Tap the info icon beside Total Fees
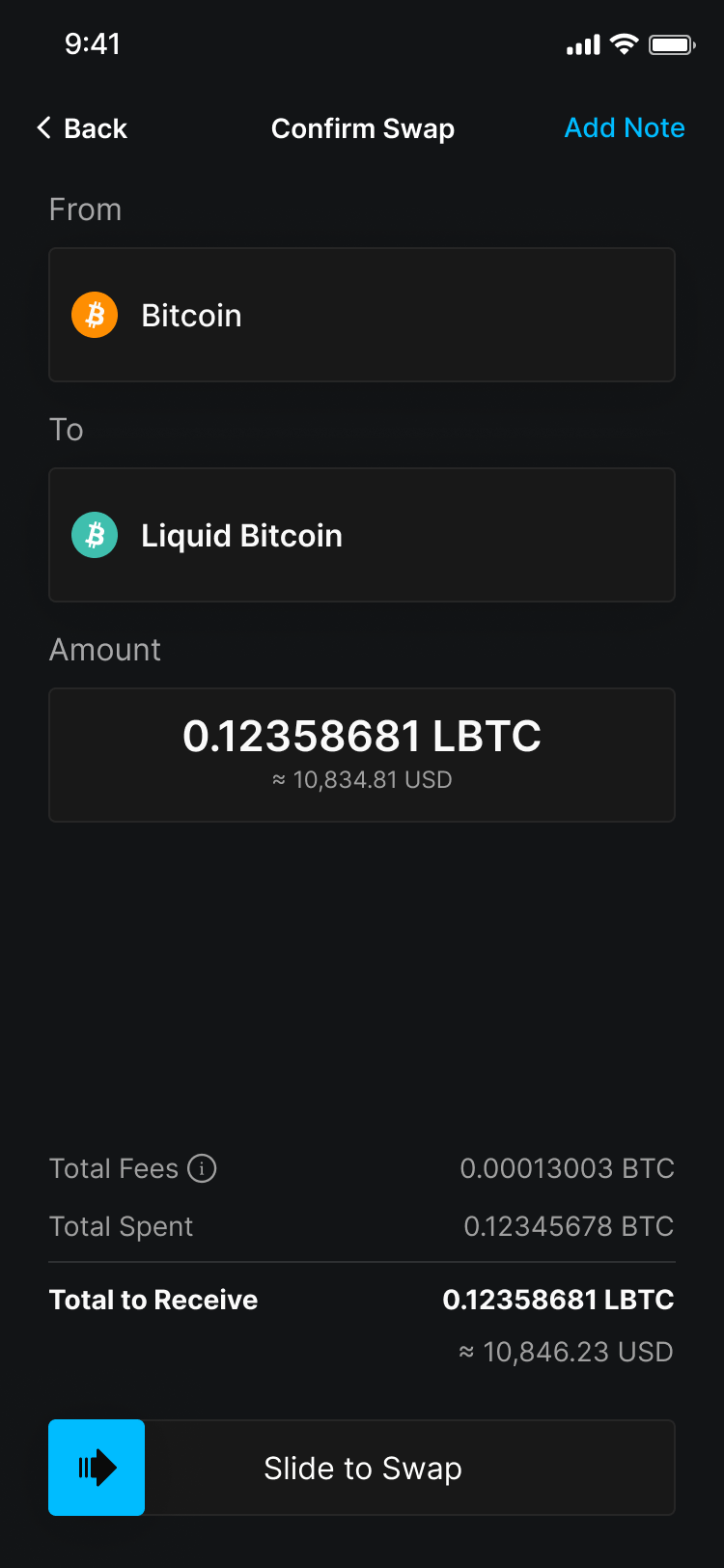Viewport: 724px width, 1568px height. click(x=201, y=1168)
